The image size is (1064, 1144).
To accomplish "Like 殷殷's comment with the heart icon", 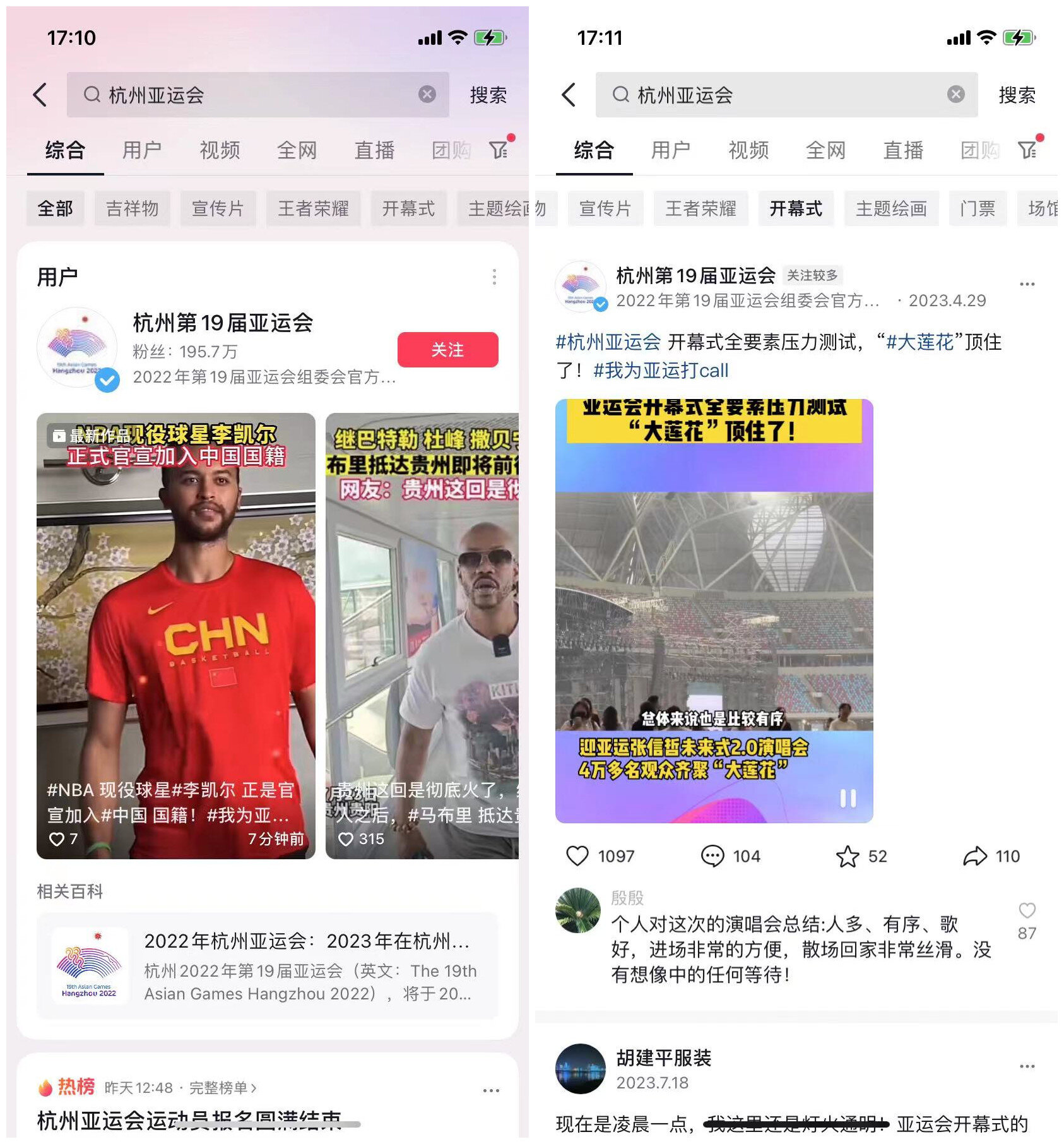I will [x=1028, y=909].
